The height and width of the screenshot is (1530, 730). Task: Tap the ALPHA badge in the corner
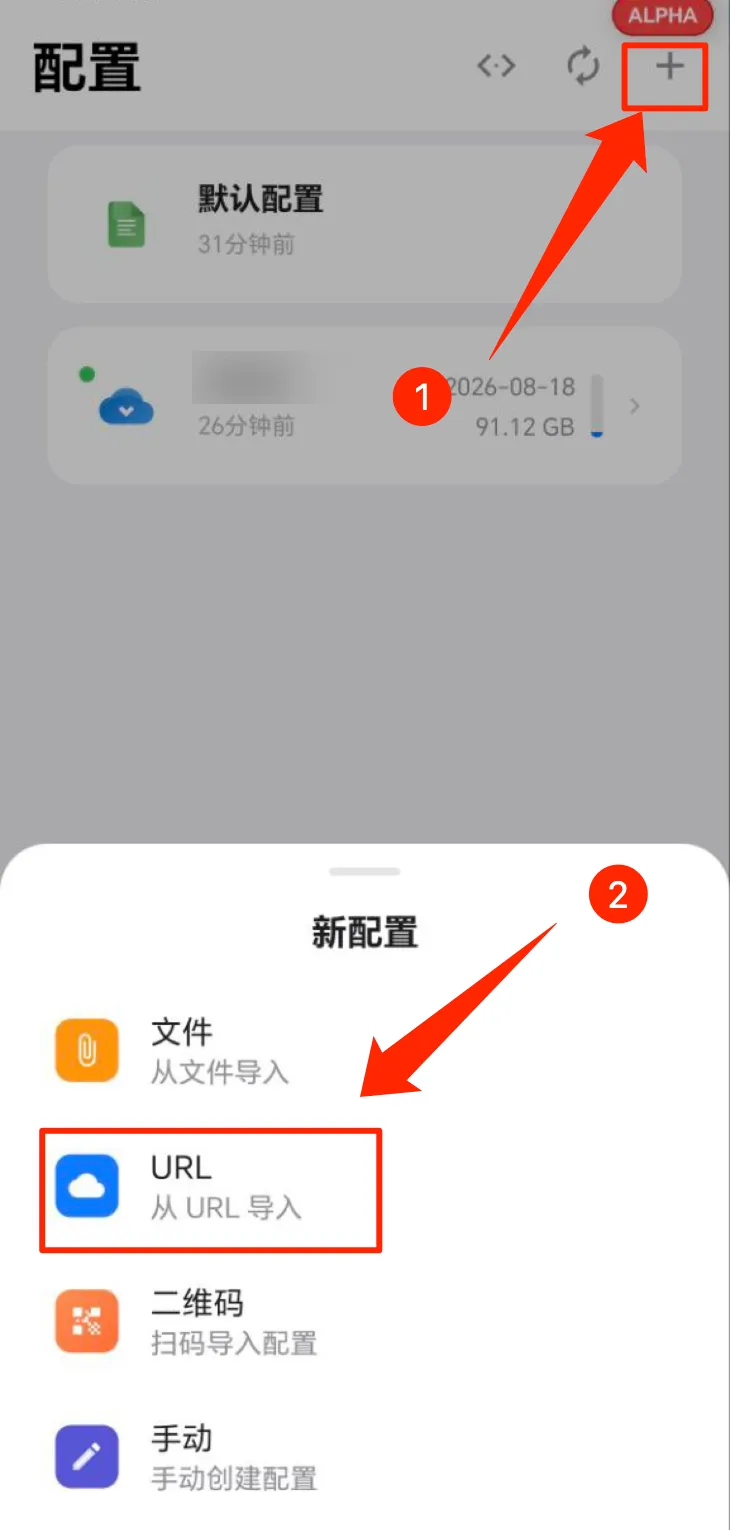coord(662,16)
